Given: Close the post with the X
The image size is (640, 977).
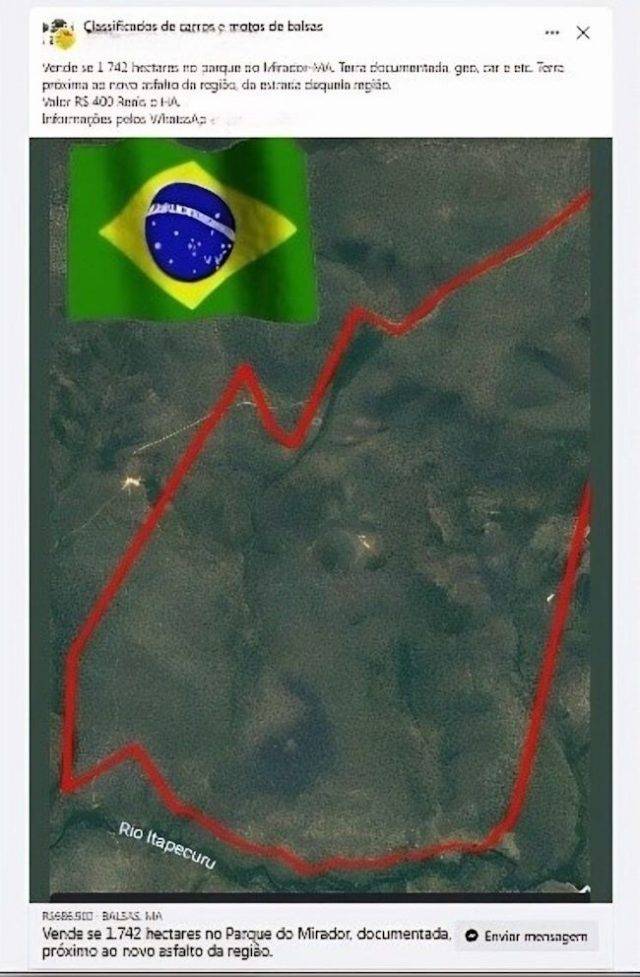Looking at the screenshot, I should [x=583, y=33].
